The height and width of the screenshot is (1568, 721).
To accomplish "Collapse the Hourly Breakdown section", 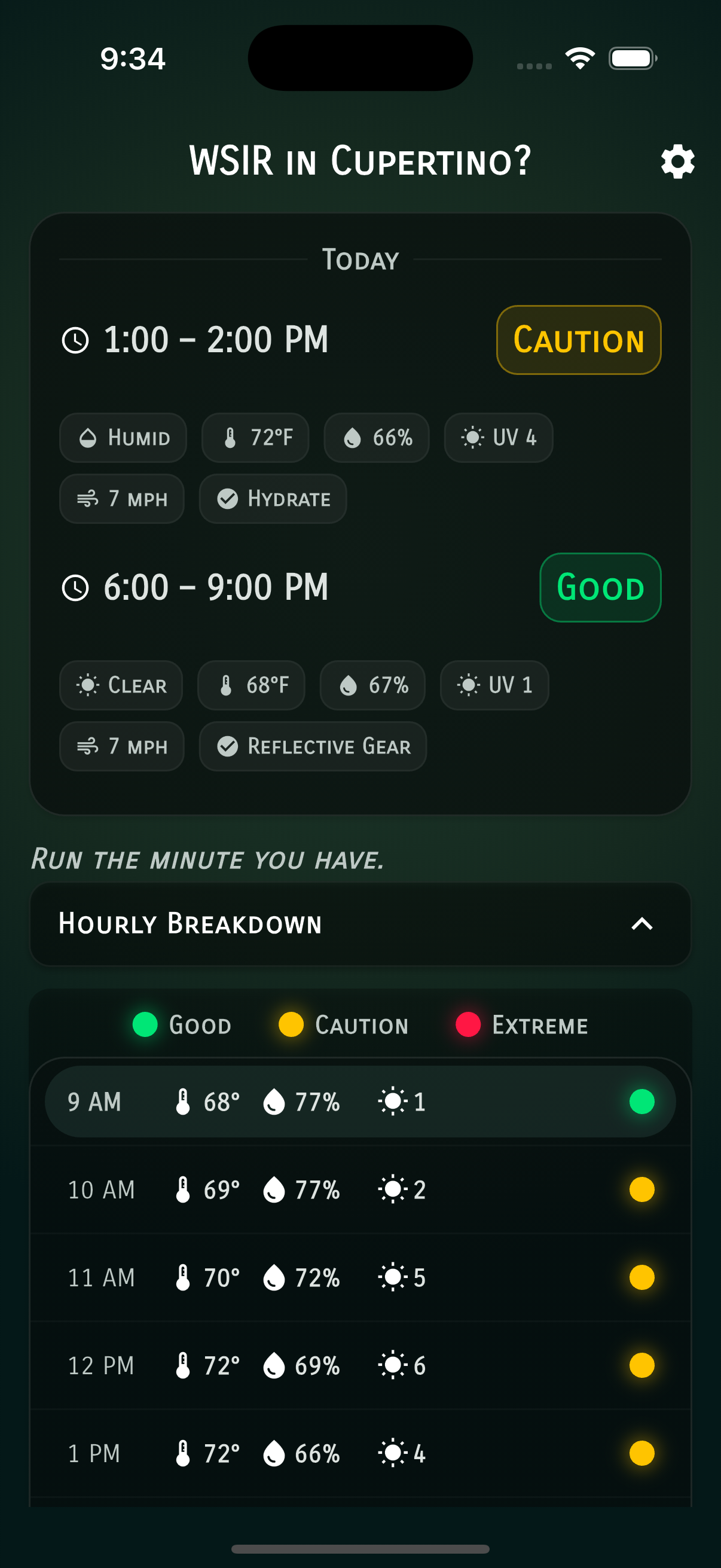I will pyautogui.click(x=641, y=924).
